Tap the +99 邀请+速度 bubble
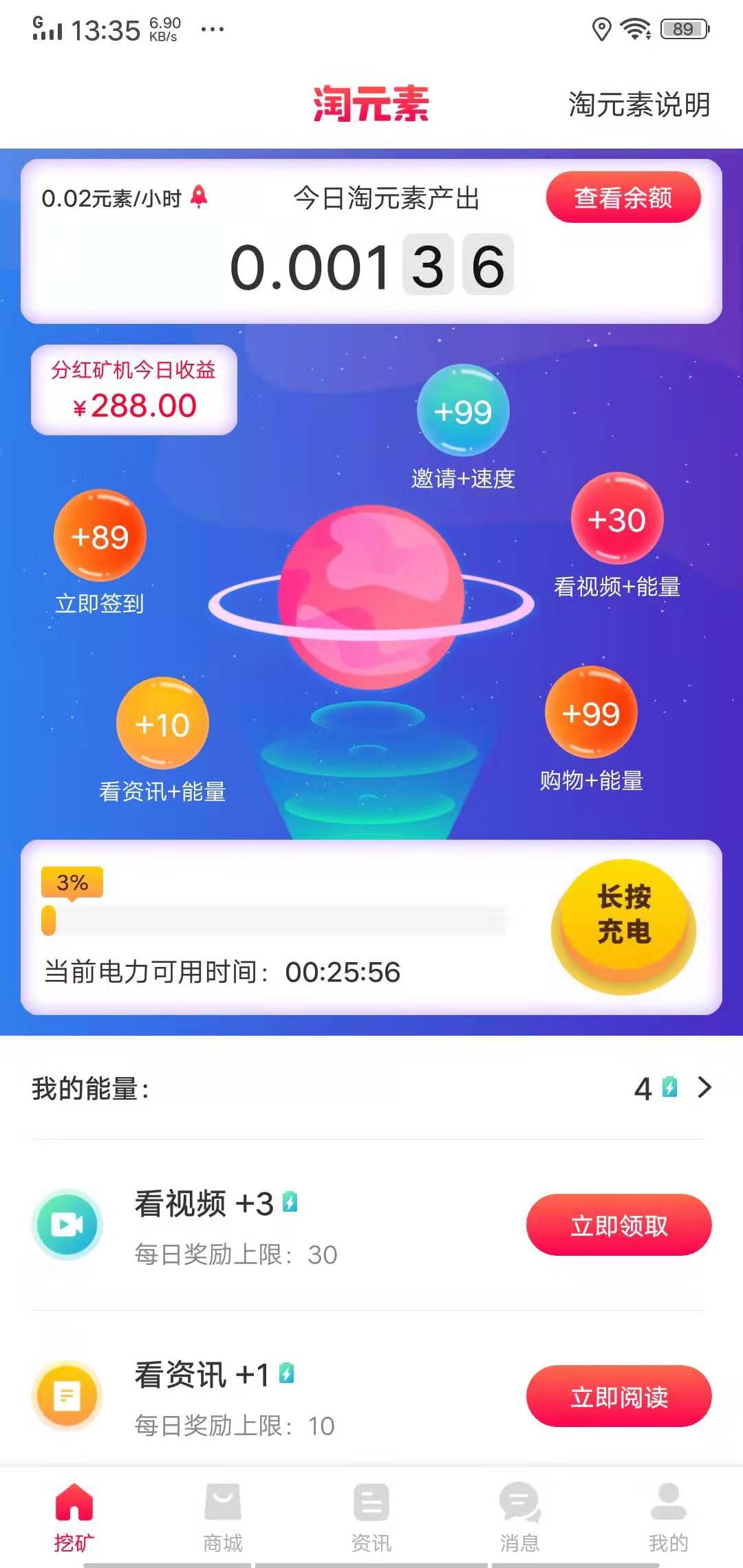 click(x=463, y=411)
